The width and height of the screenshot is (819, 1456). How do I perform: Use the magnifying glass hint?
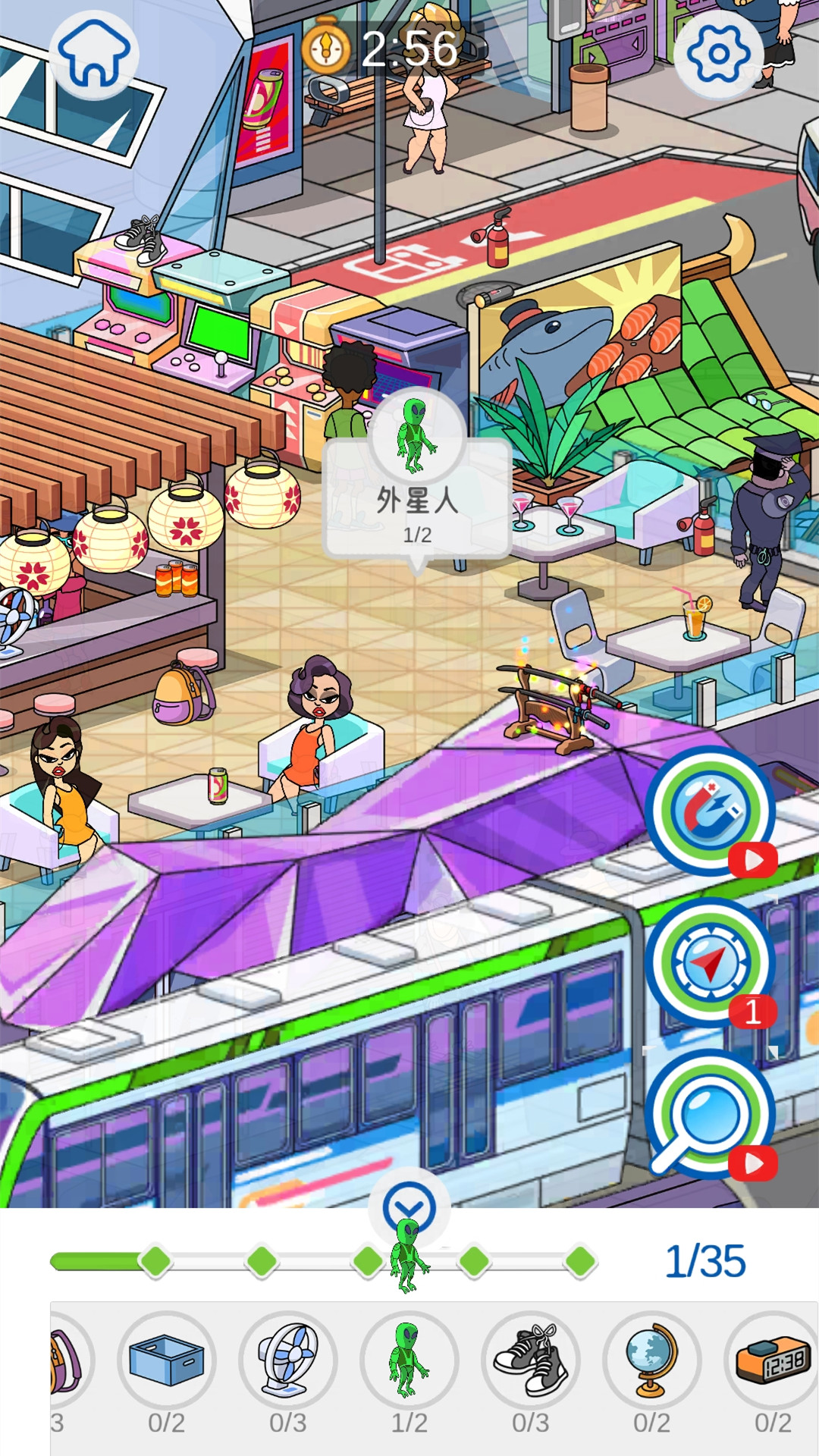point(711,1114)
